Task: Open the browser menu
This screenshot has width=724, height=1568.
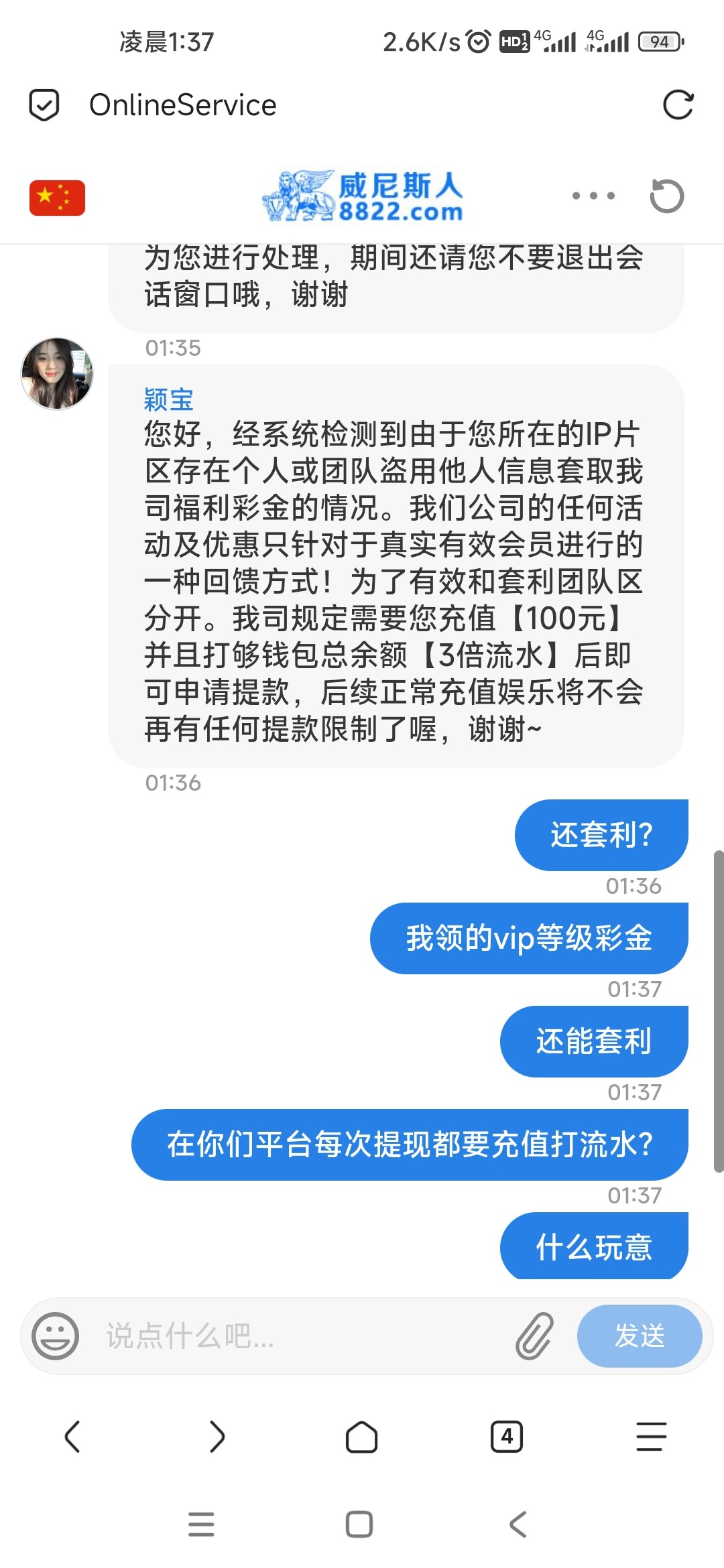Action: [651, 1436]
